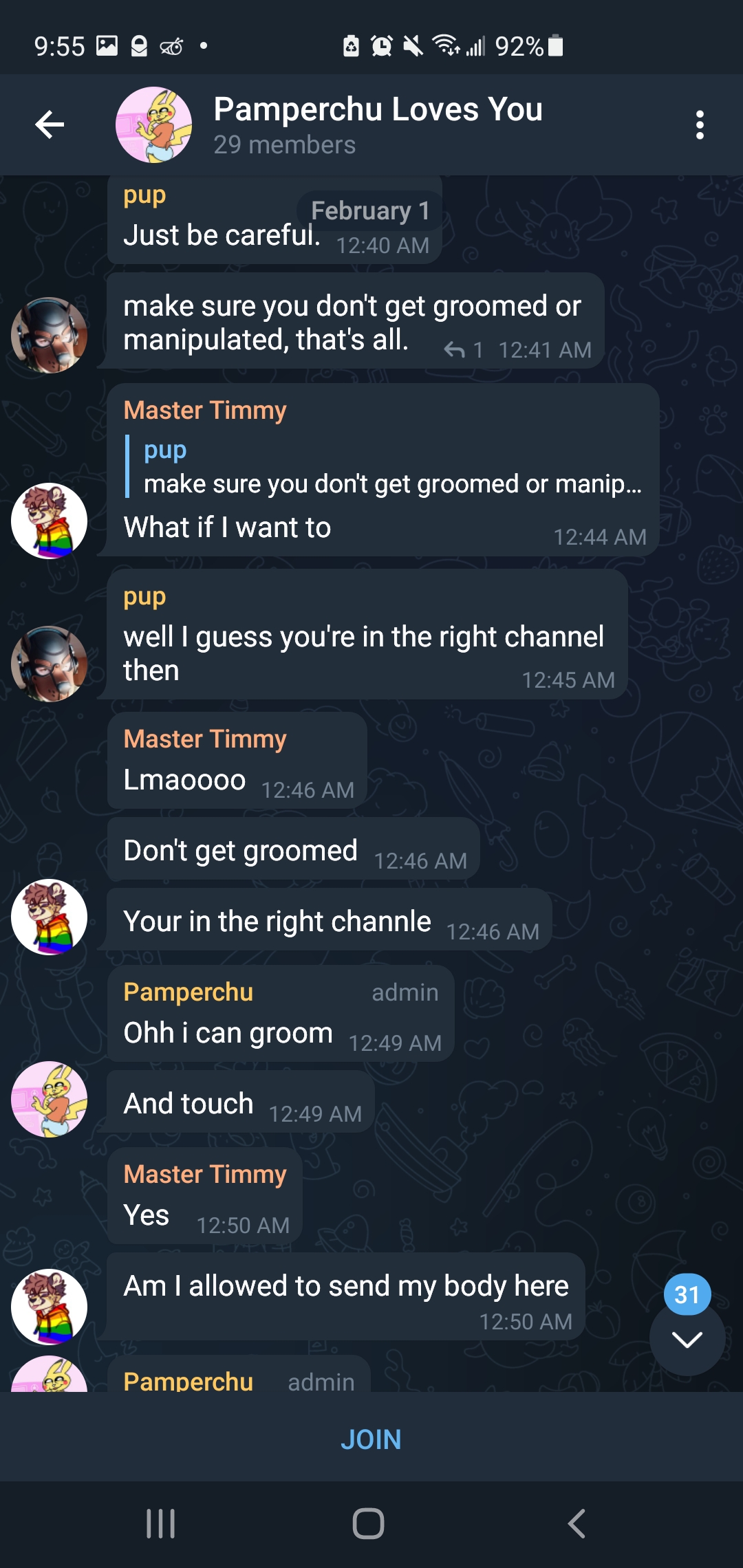Open Pamperchu Loves You group info
The height and width of the screenshot is (1568, 743).
click(x=378, y=124)
